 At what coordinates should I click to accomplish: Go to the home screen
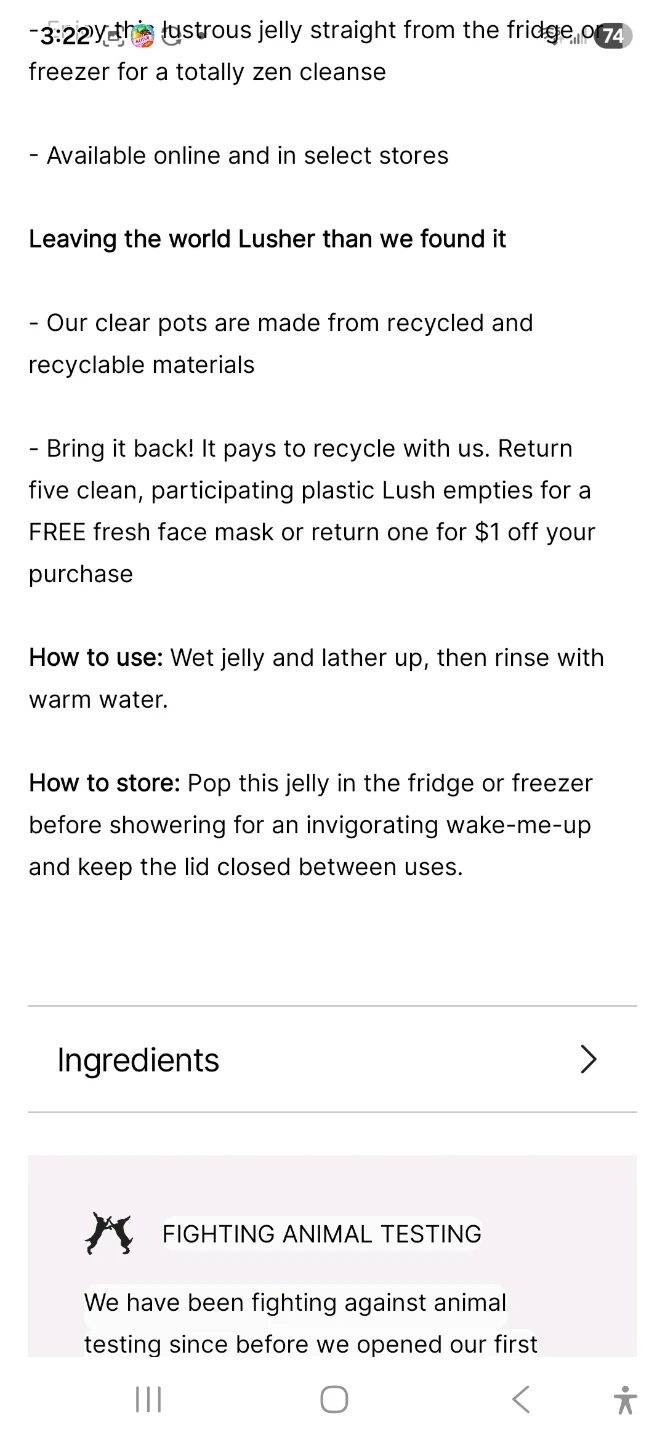[x=334, y=1399]
